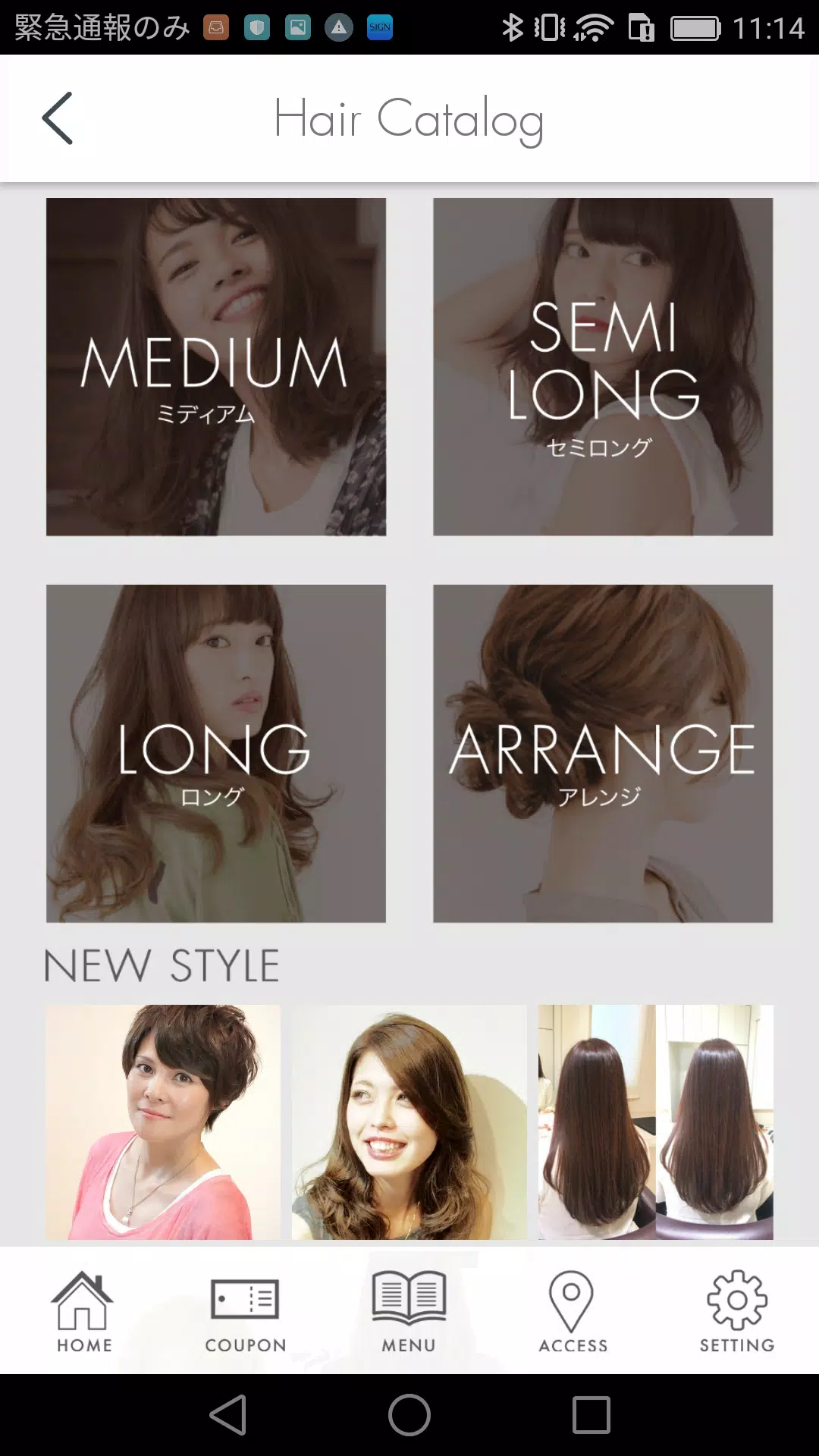Open the SEMI LONG hairstyle category

[603, 367]
